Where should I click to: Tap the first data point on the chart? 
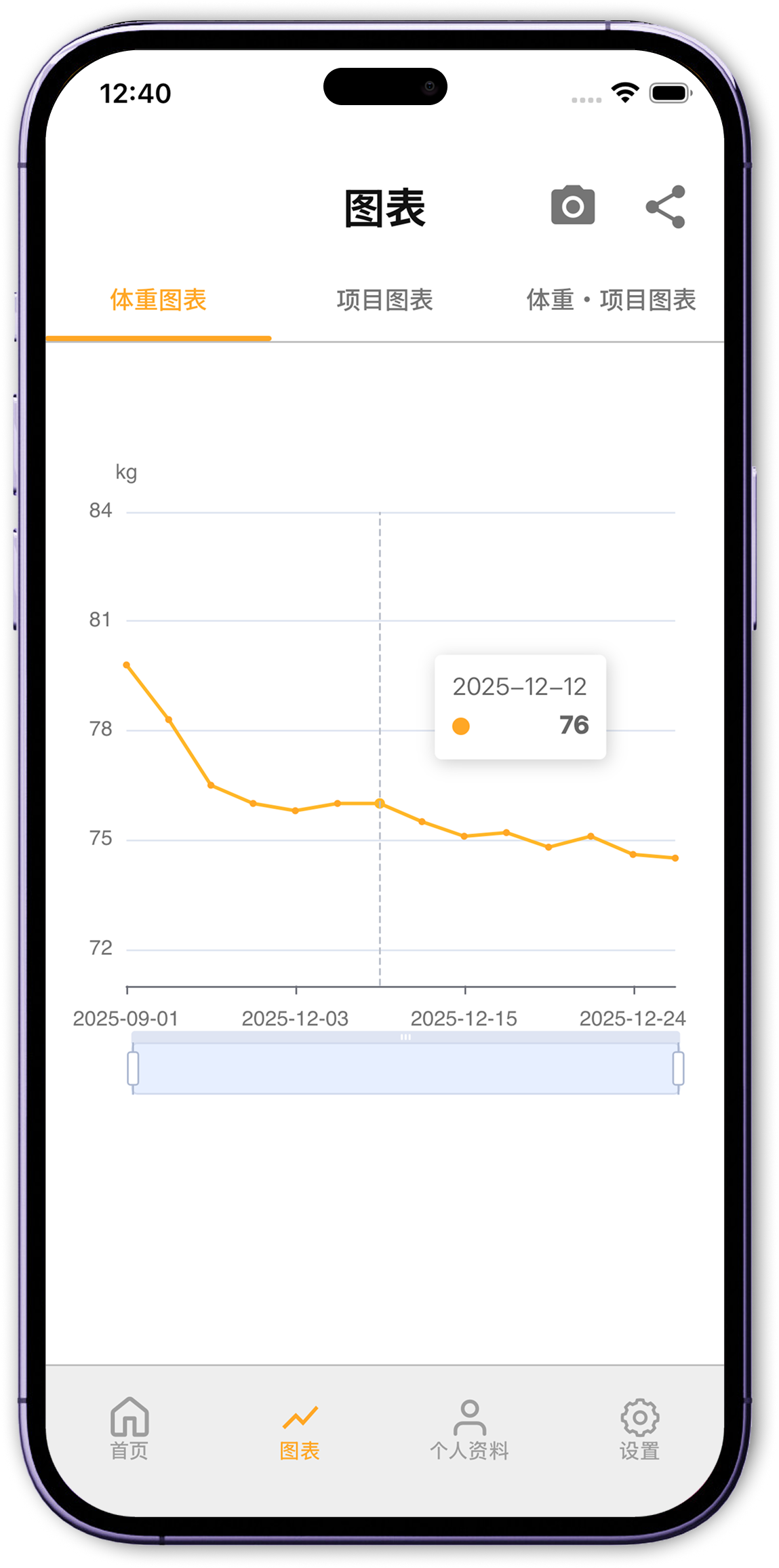pyautogui.click(x=127, y=665)
